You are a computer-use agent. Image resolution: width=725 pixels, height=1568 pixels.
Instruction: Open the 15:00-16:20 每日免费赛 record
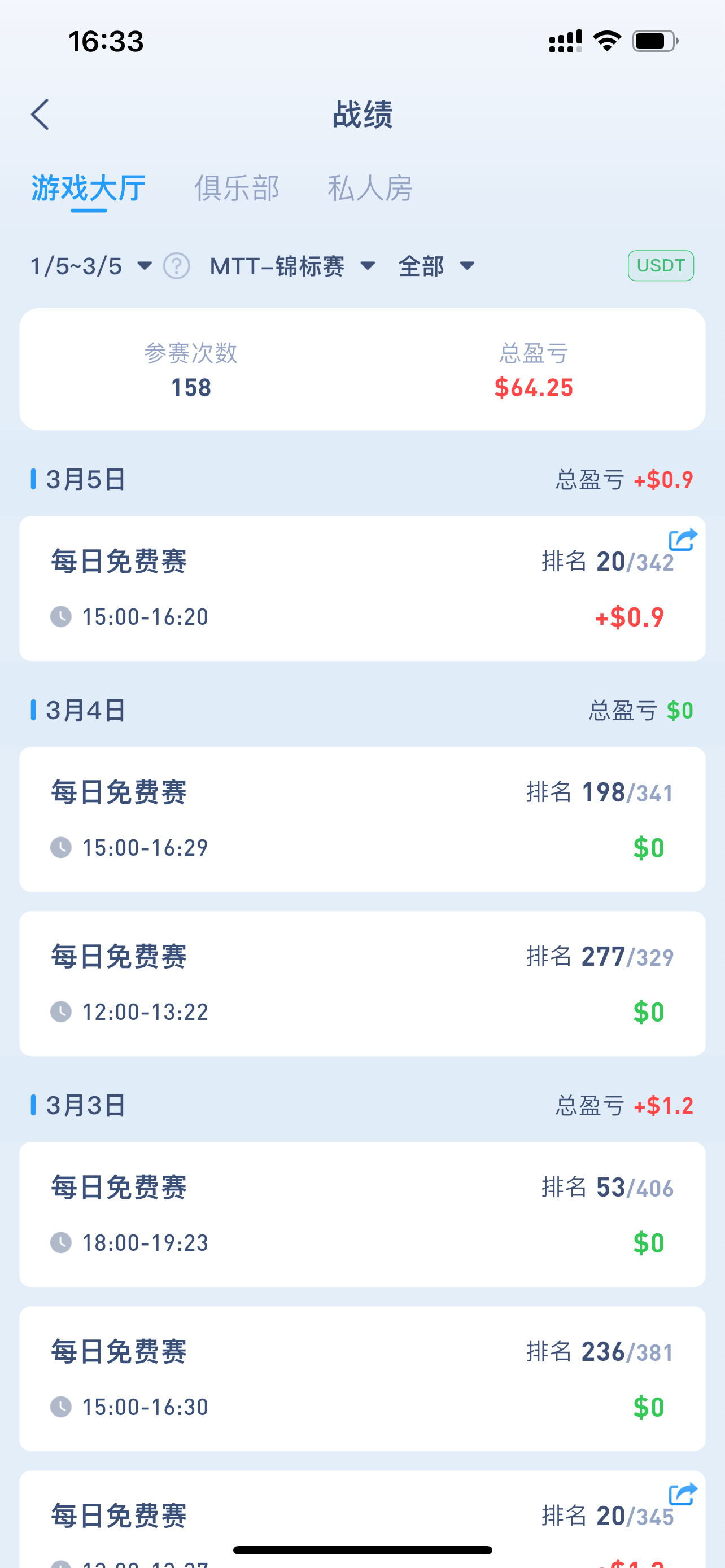click(362, 589)
